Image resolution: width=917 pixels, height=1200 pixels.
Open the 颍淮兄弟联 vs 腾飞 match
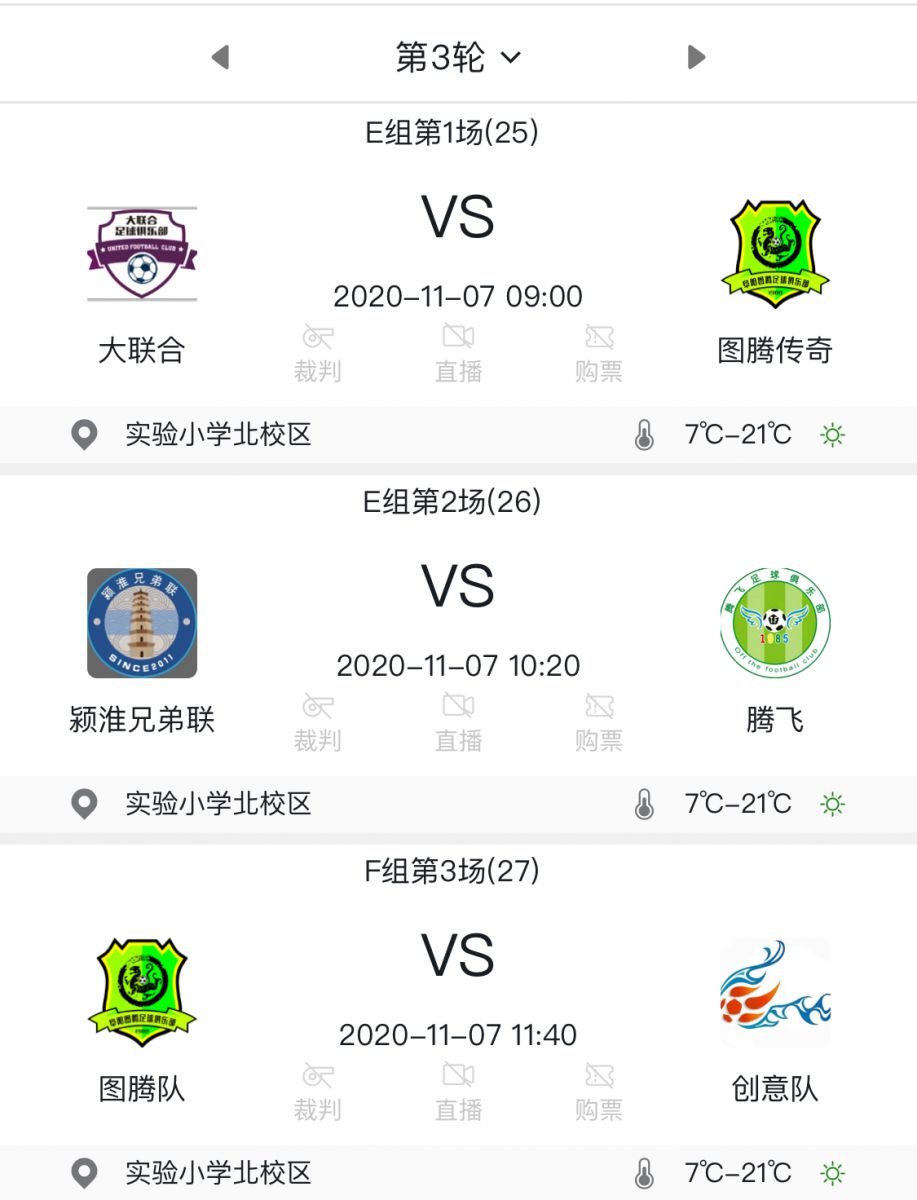point(458,587)
